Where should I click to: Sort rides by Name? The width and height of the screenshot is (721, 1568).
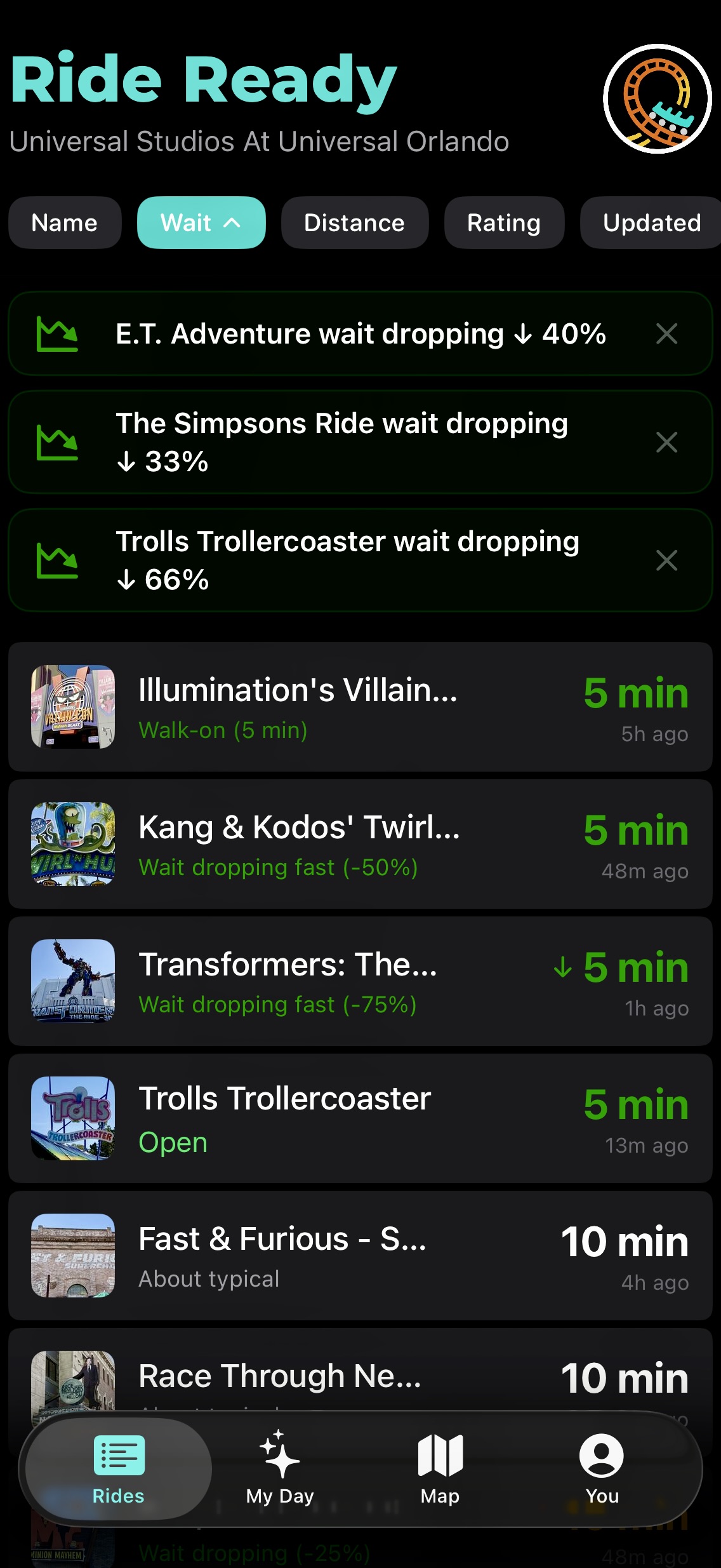65,223
